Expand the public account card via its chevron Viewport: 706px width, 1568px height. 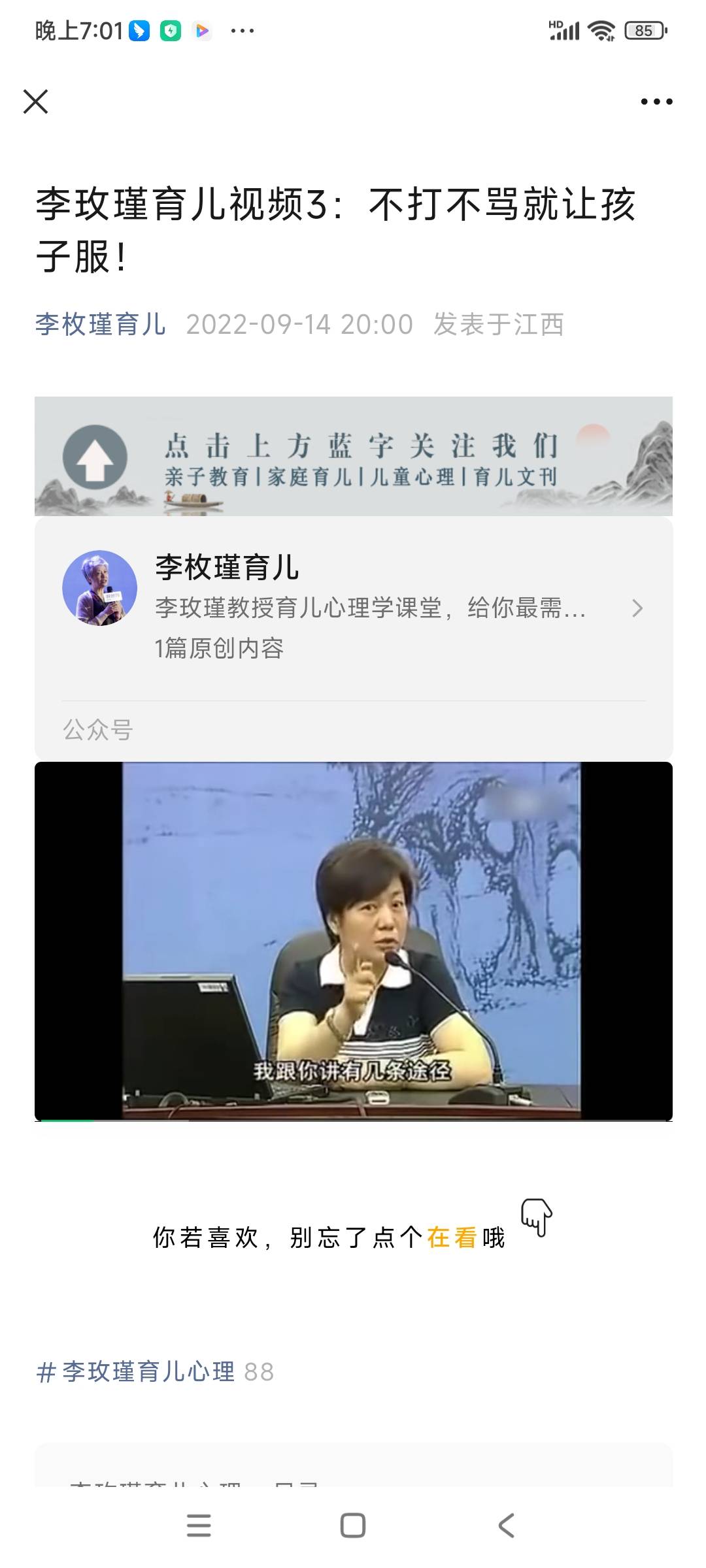[x=637, y=610]
